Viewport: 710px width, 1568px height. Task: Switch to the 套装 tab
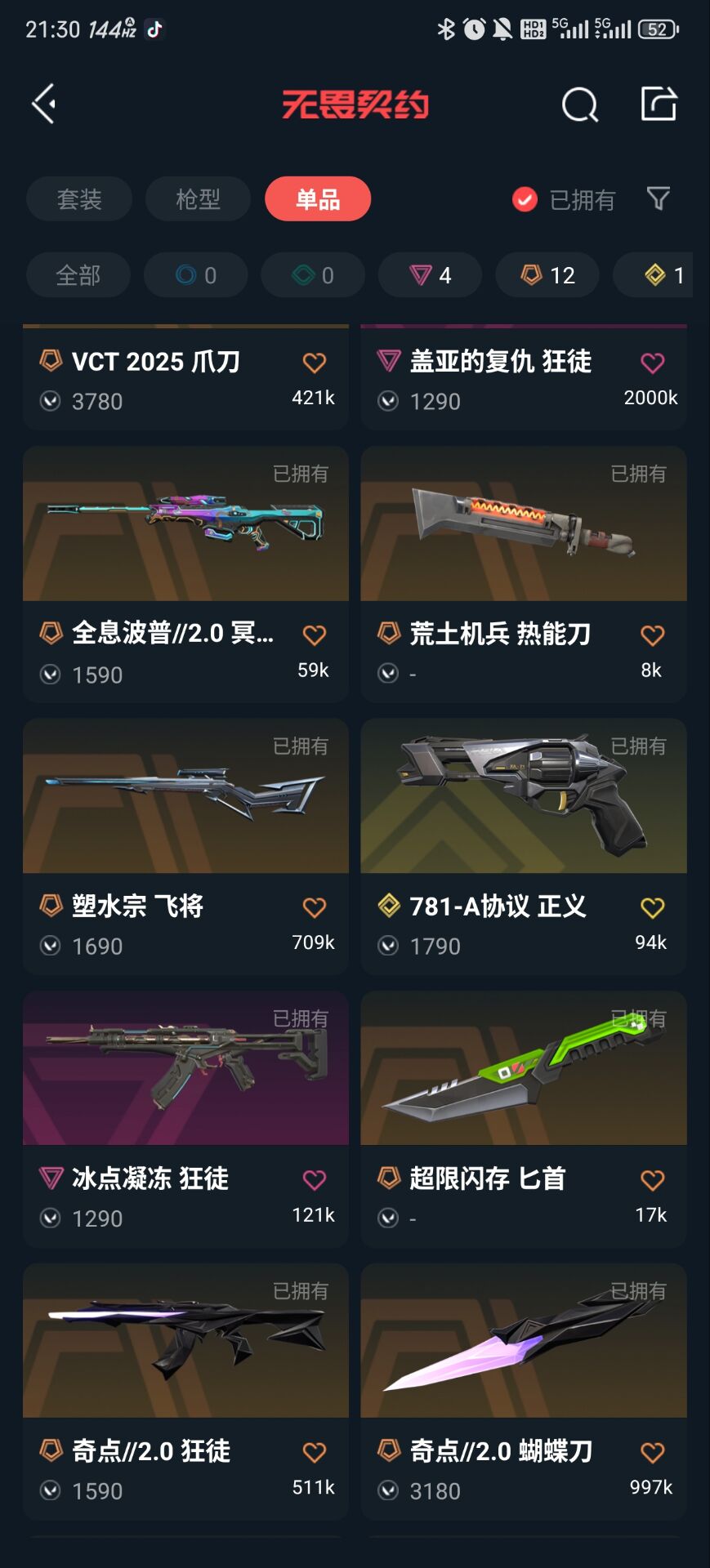click(79, 199)
